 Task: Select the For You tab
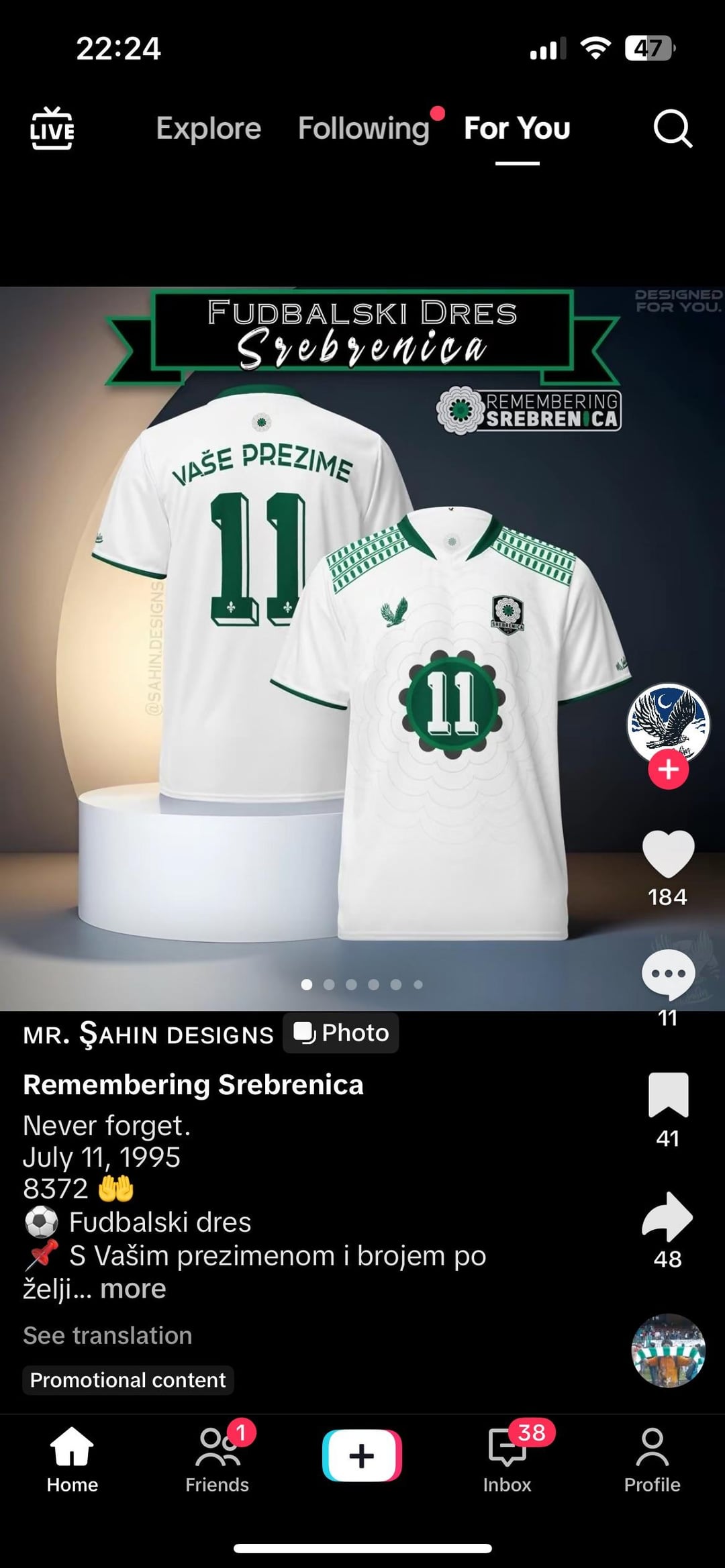pyautogui.click(x=517, y=128)
